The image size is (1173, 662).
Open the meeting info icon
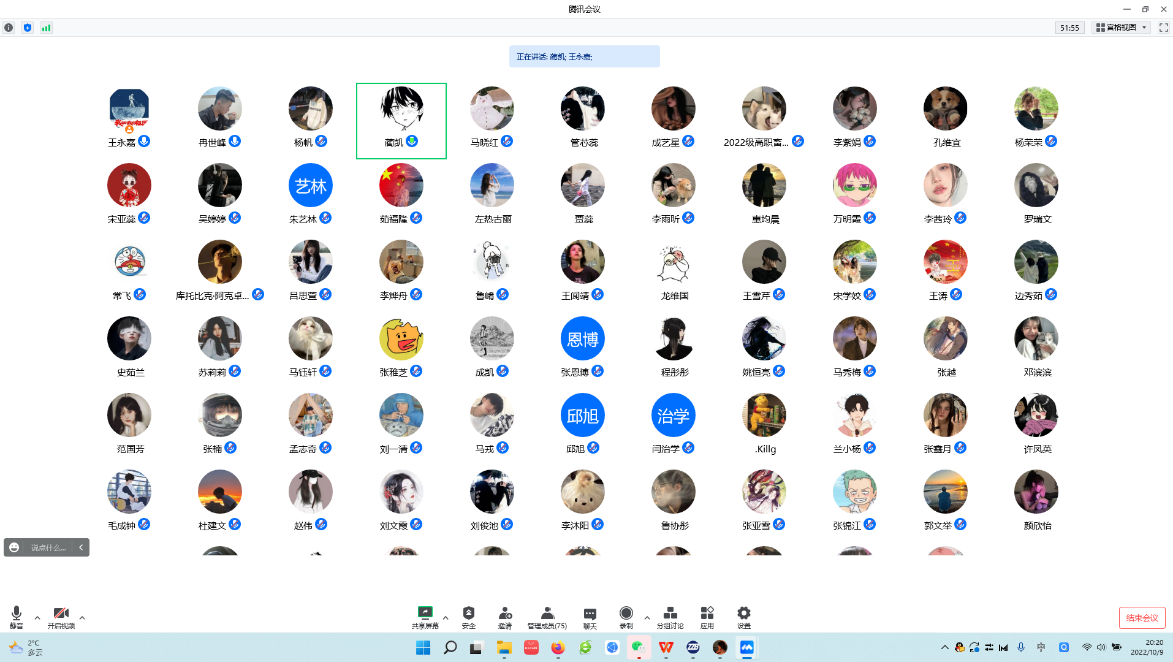click(9, 28)
